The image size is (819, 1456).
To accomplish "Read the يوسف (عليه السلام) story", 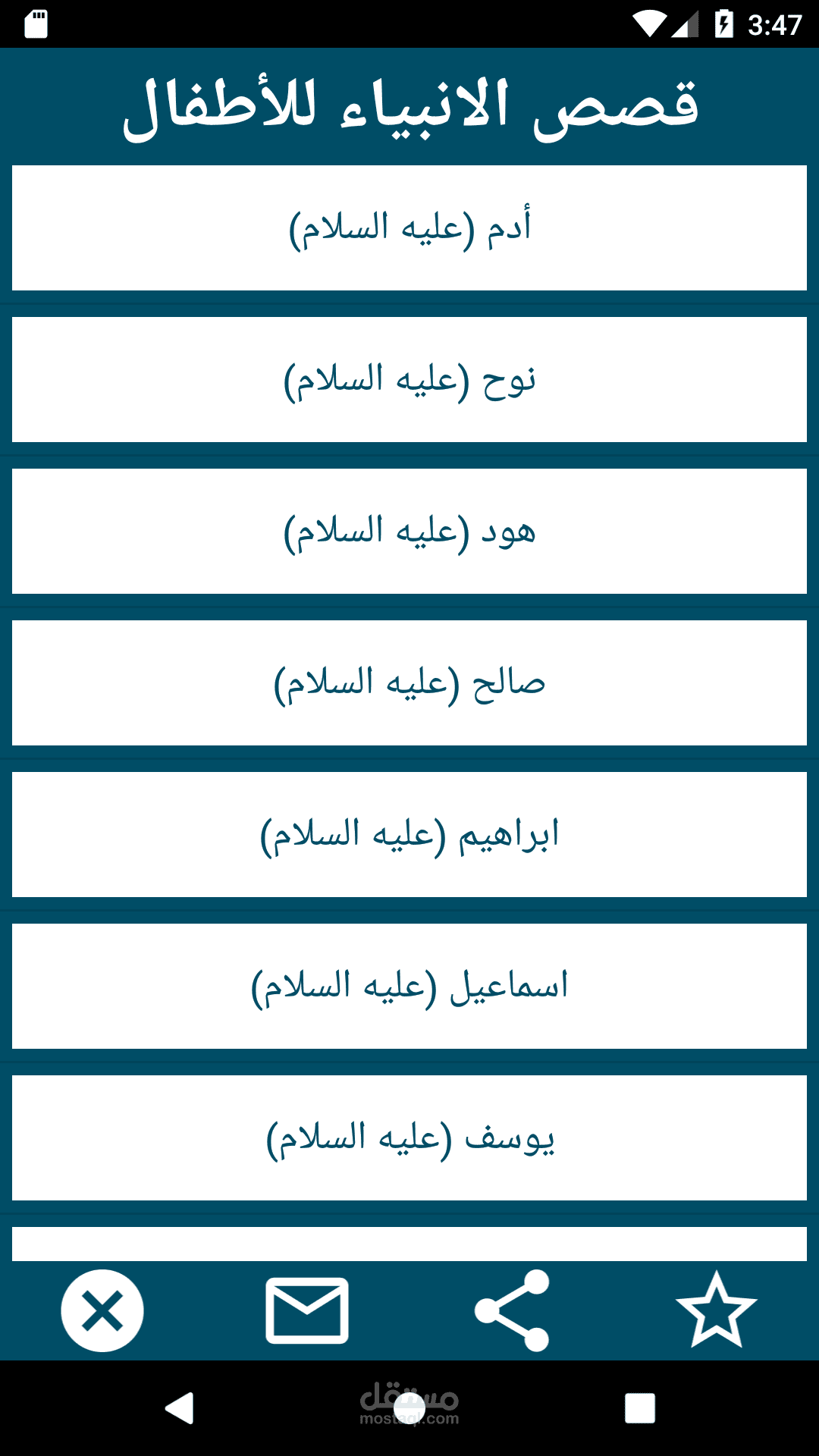I will [409, 1137].
